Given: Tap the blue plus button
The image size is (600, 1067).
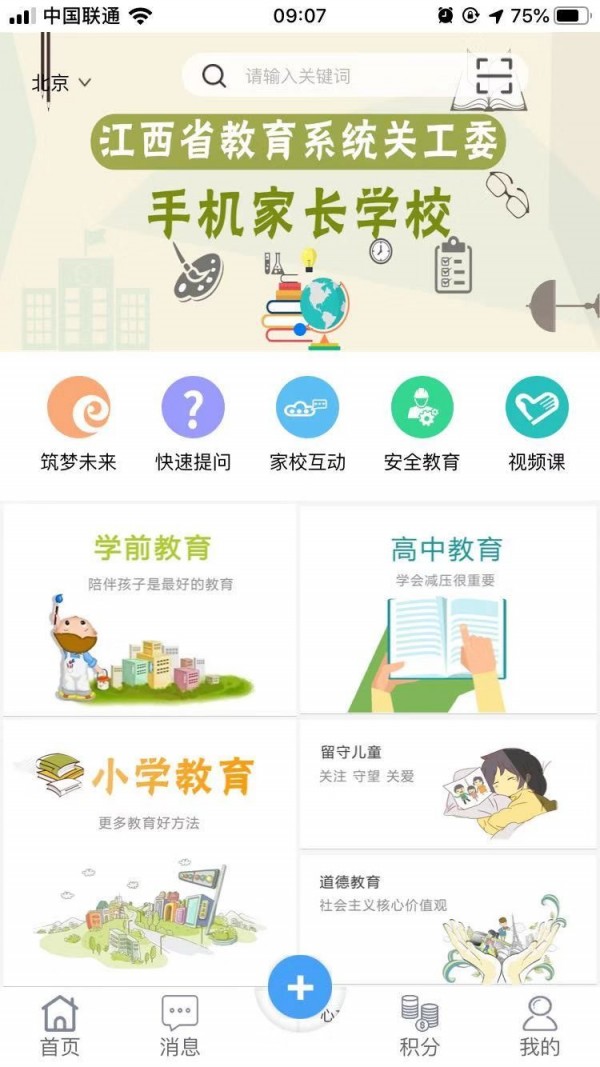Looking at the screenshot, I should pyautogui.click(x=300, y=987).
